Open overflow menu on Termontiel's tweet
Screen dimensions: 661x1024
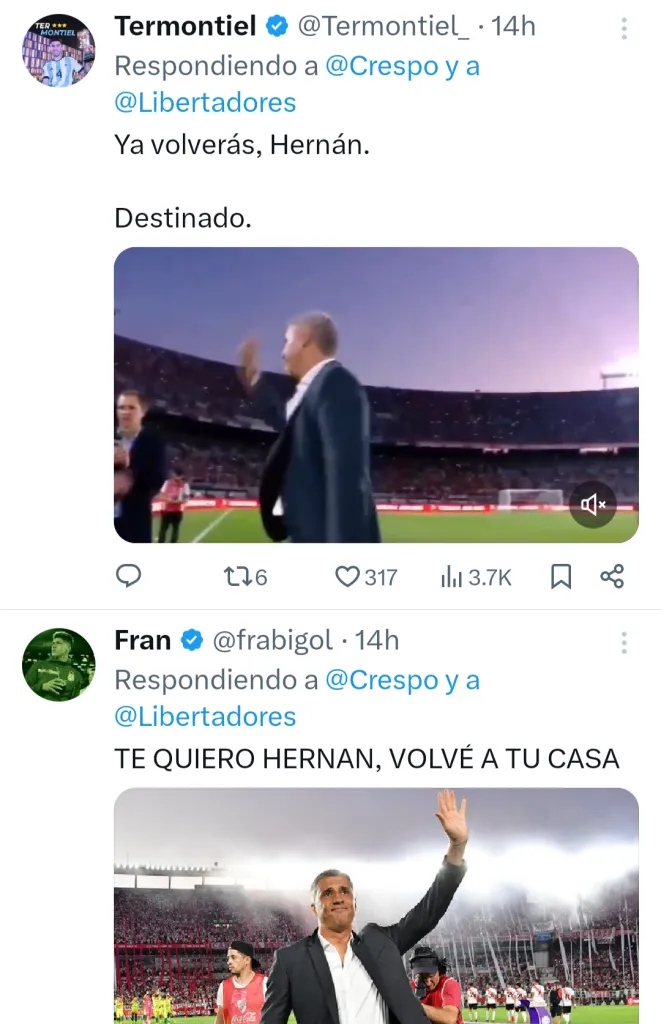coord(624,28)
